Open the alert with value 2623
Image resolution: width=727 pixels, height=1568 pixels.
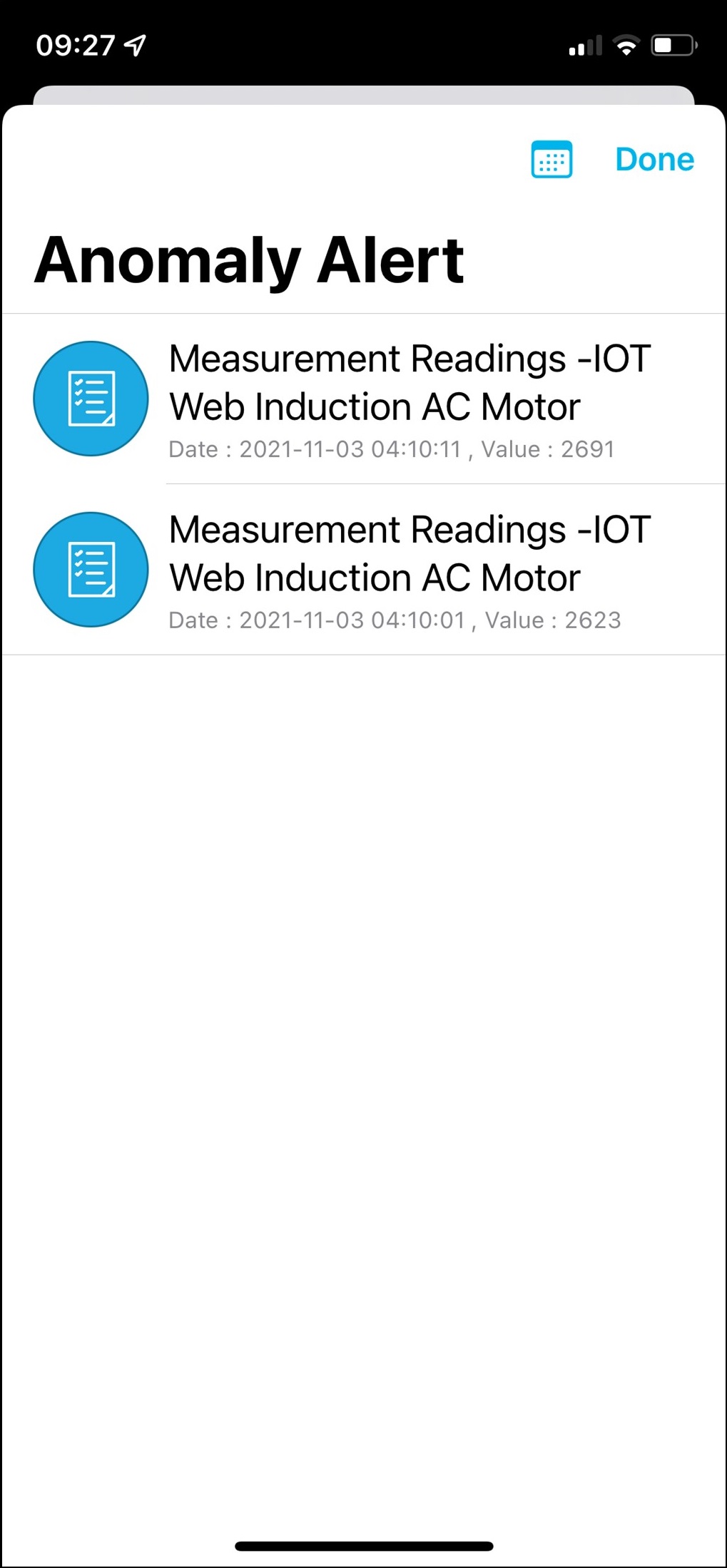pyautogui.click(x=410, y=571)
